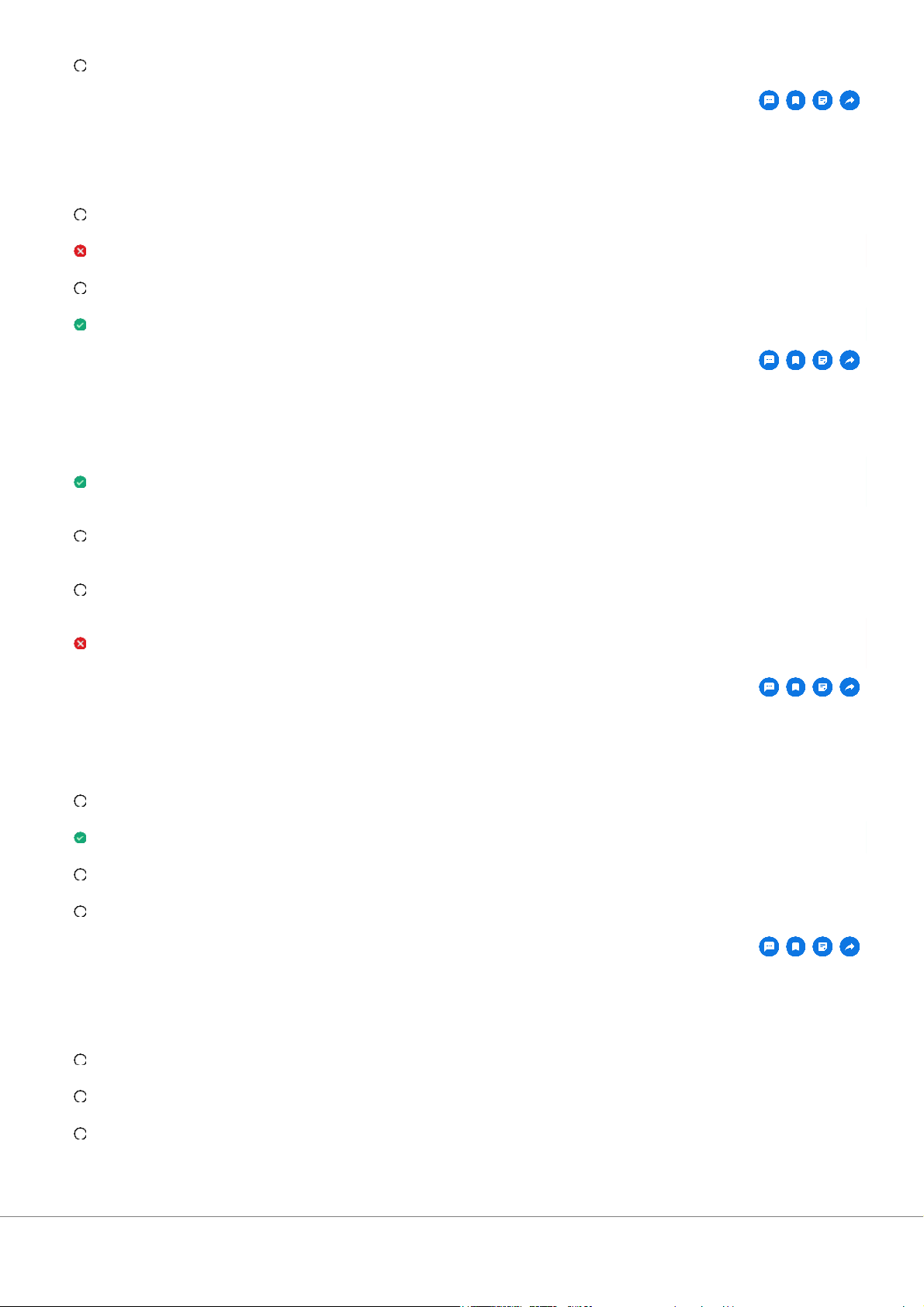
Task: Open comments icon in the topmost icon row
Action: click(769, 101)
